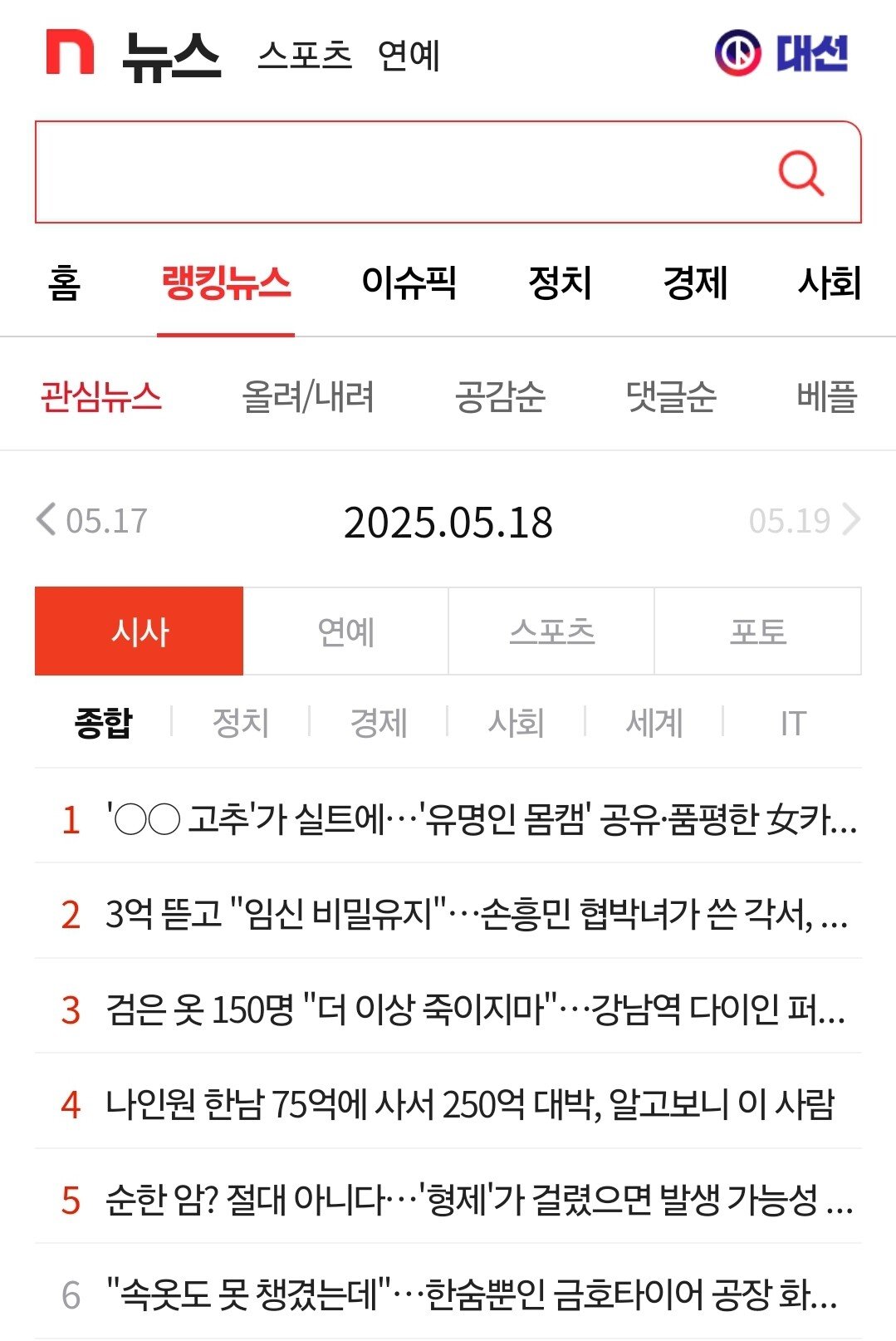Open the 경제 top navigation tab
Image resolution: width=896 pixels, height=1341 pixels.
point(695,283)
